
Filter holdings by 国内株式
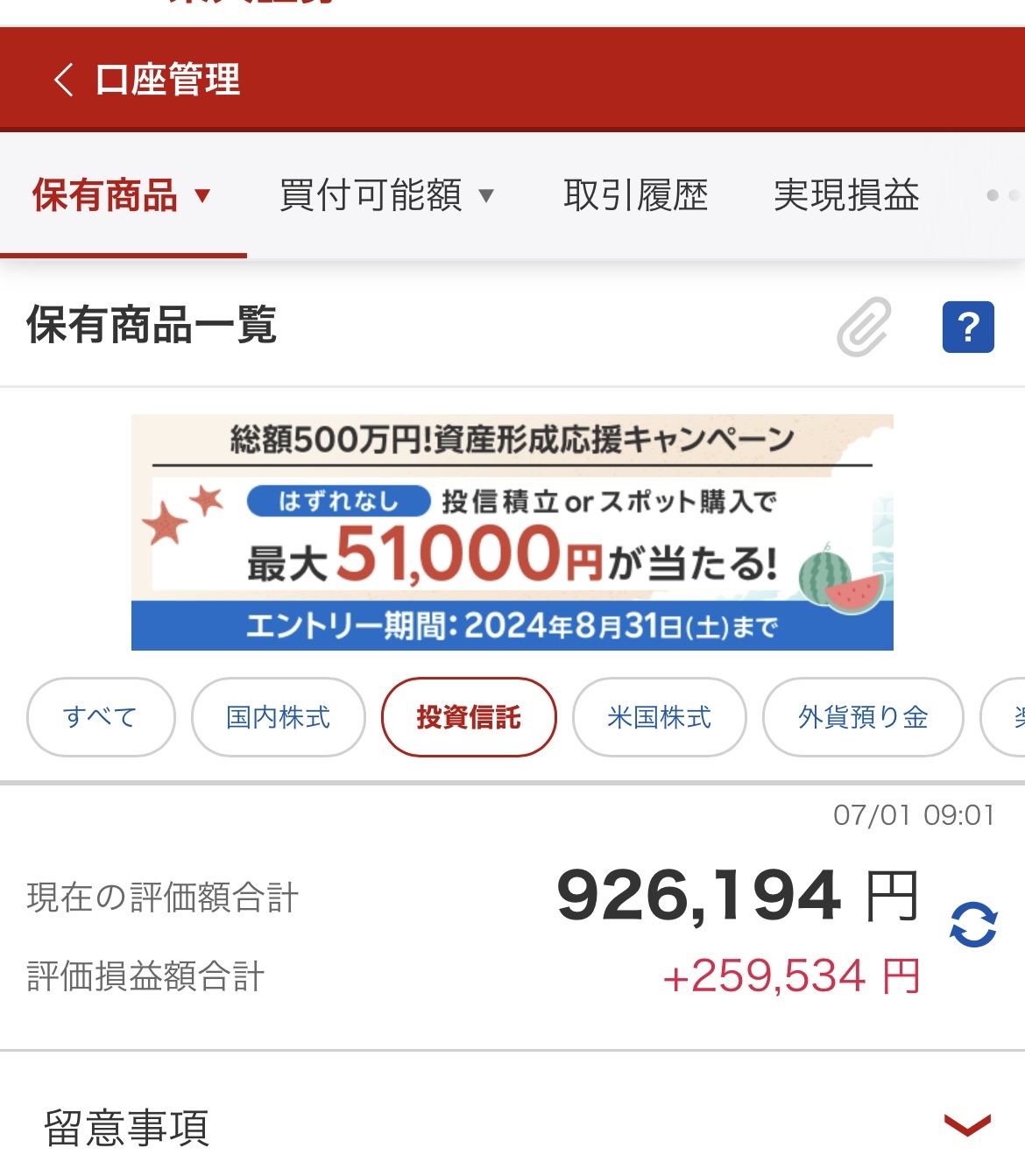278,717
